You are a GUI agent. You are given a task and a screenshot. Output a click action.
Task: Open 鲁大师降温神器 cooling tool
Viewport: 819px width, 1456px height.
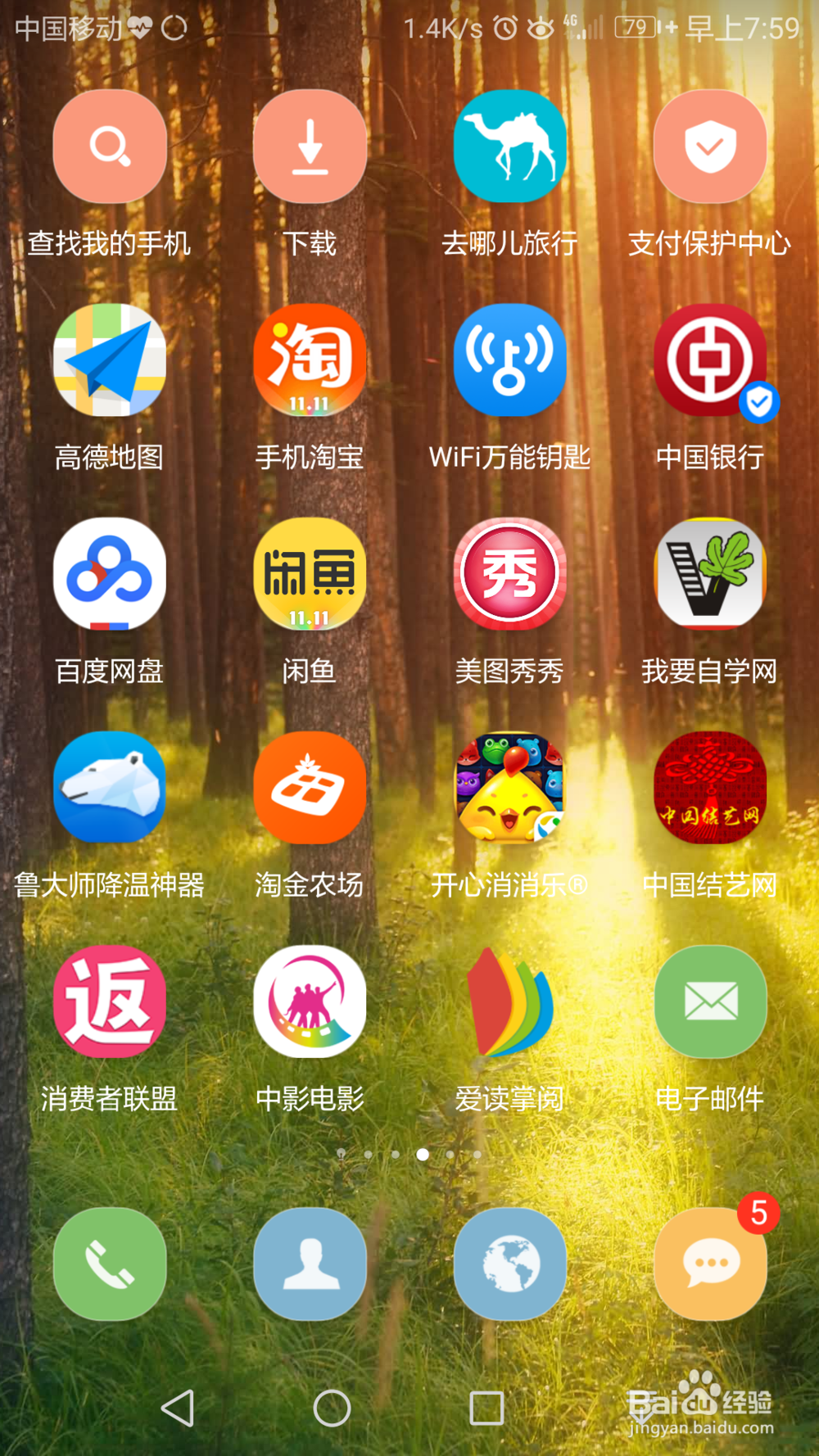point(109,786)
